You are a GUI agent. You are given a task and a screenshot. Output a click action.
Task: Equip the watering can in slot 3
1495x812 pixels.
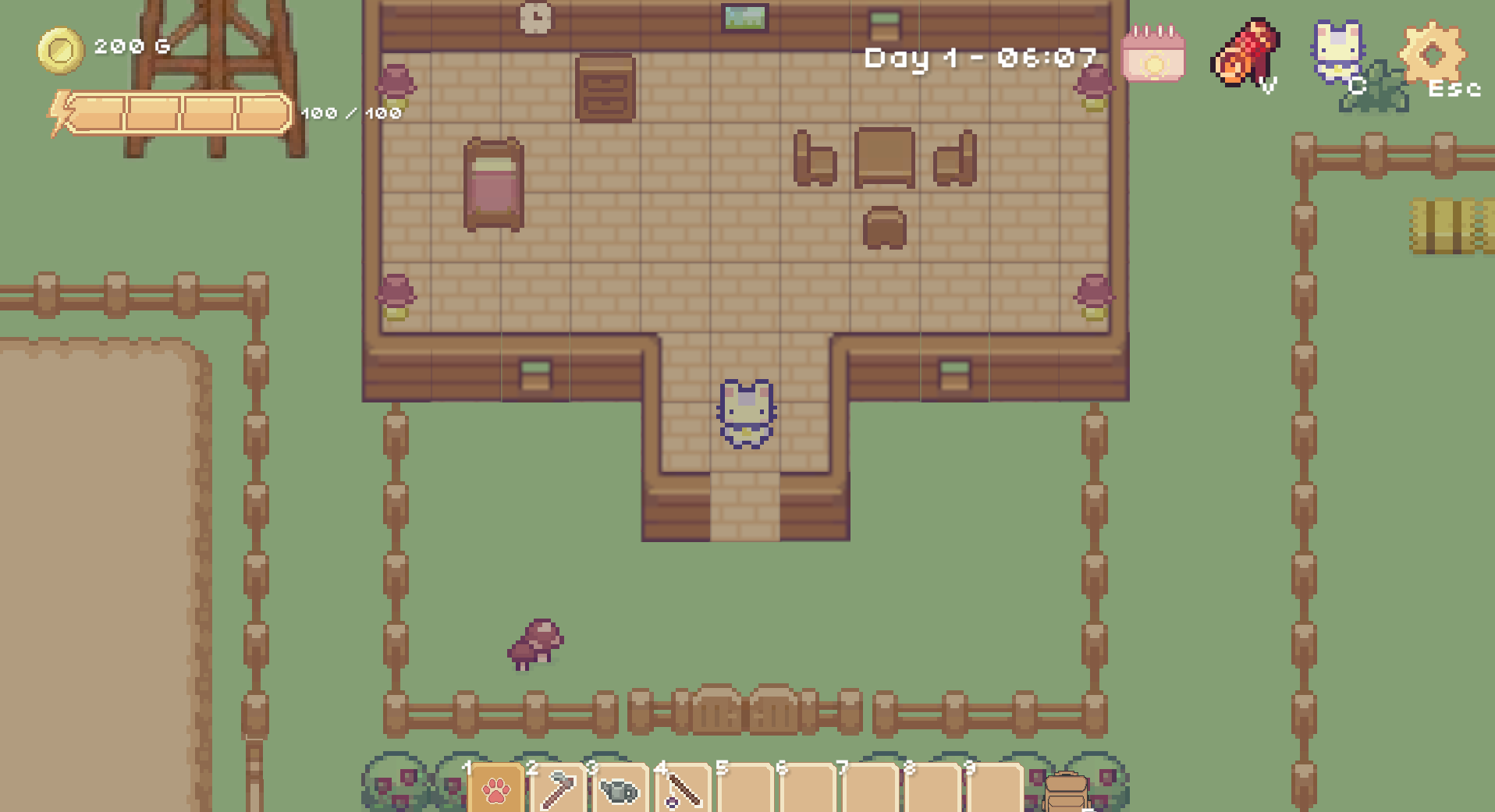coord(619,790)
